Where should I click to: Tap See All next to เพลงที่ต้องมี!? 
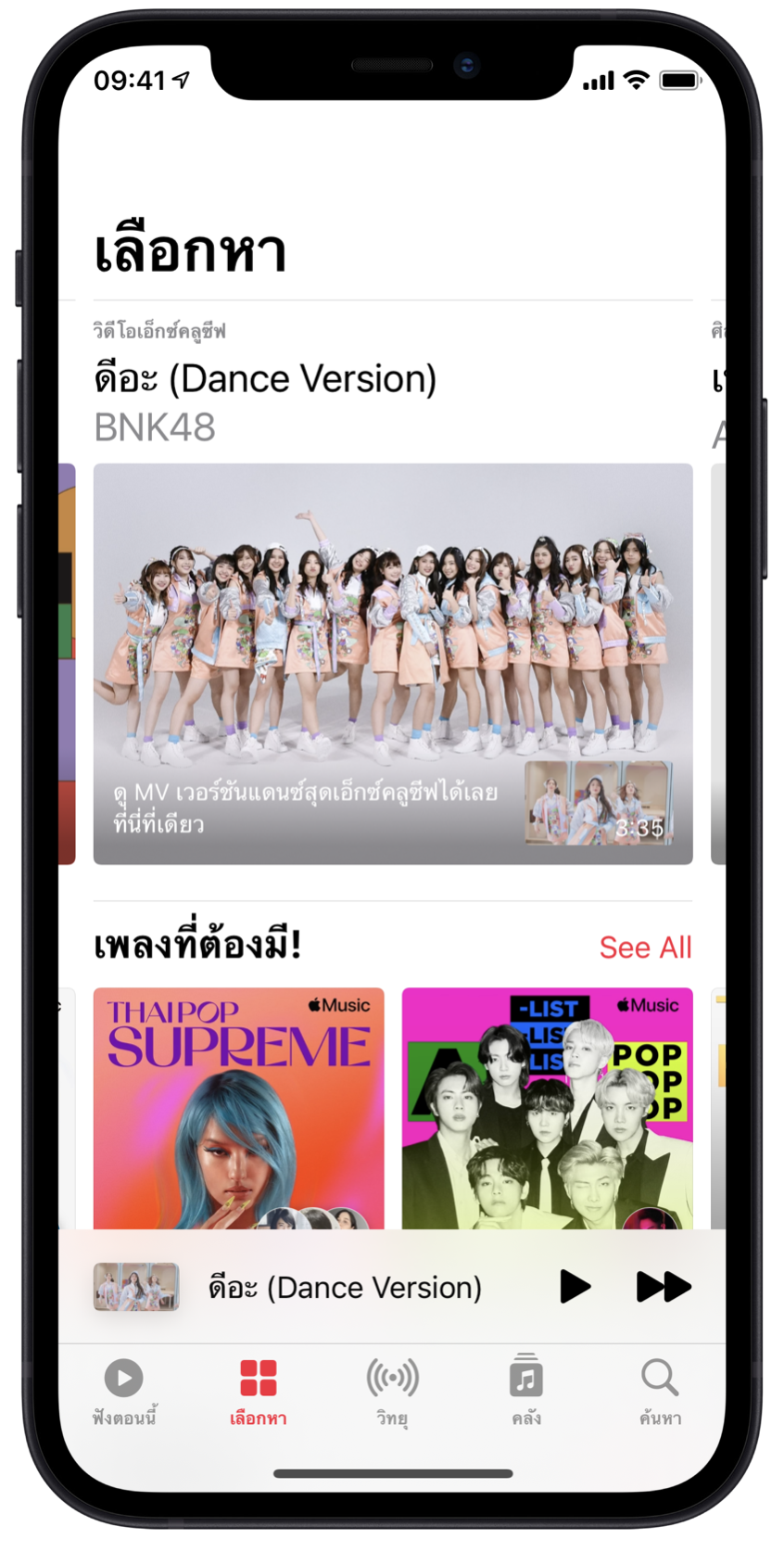tap(645, 948)
